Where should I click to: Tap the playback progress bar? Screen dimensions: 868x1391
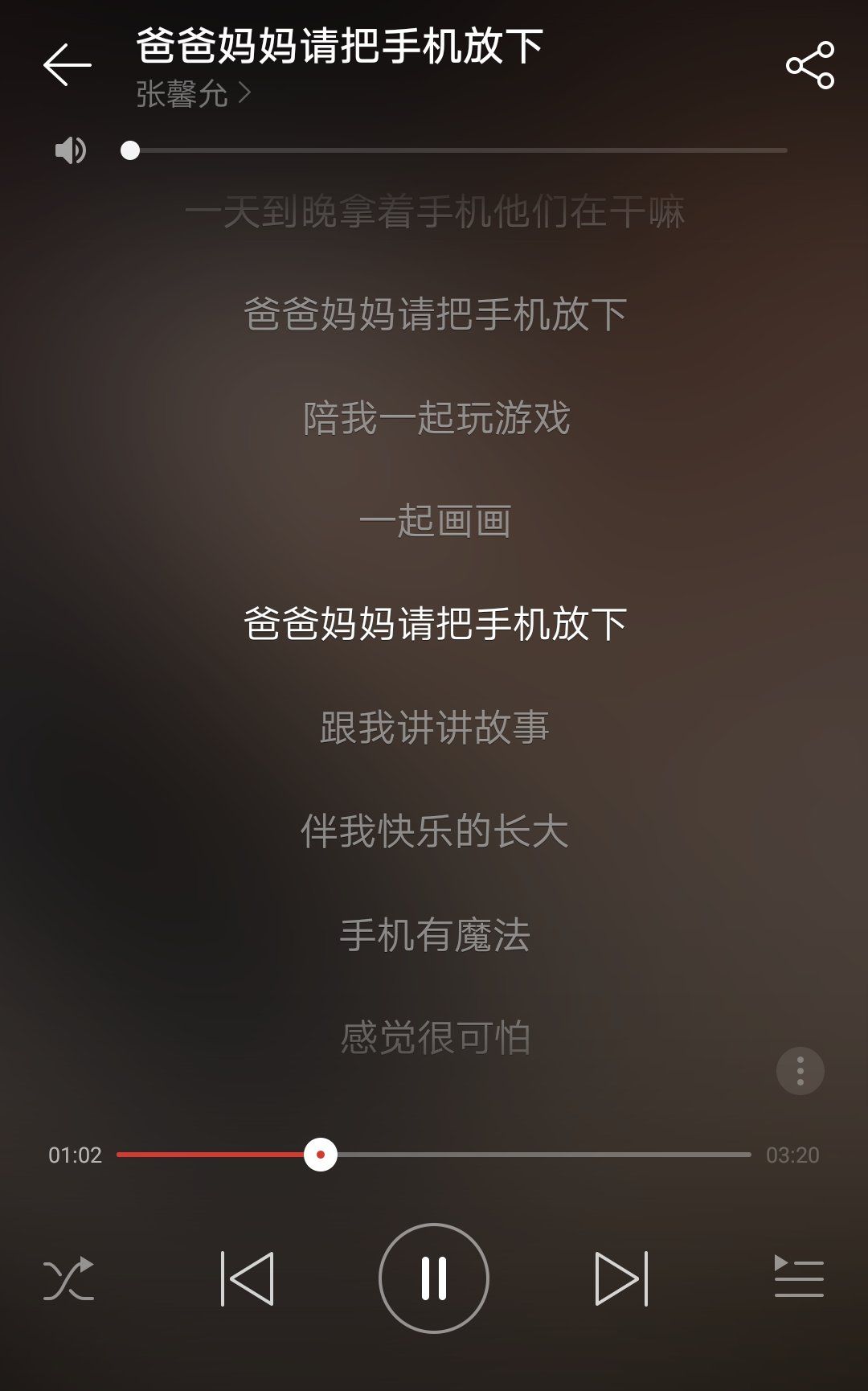pyautogui.click(x=434, y=1155)
